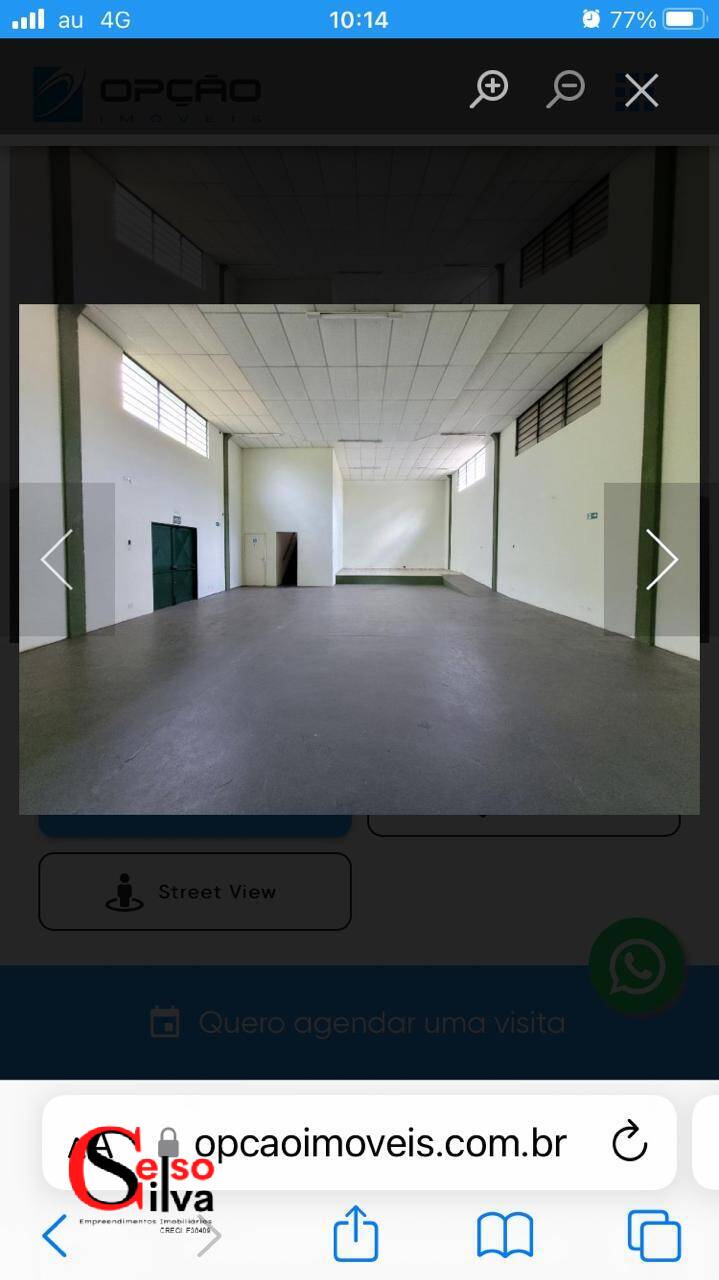
Task: Go back in Safari
Action: coord(55,1237)
